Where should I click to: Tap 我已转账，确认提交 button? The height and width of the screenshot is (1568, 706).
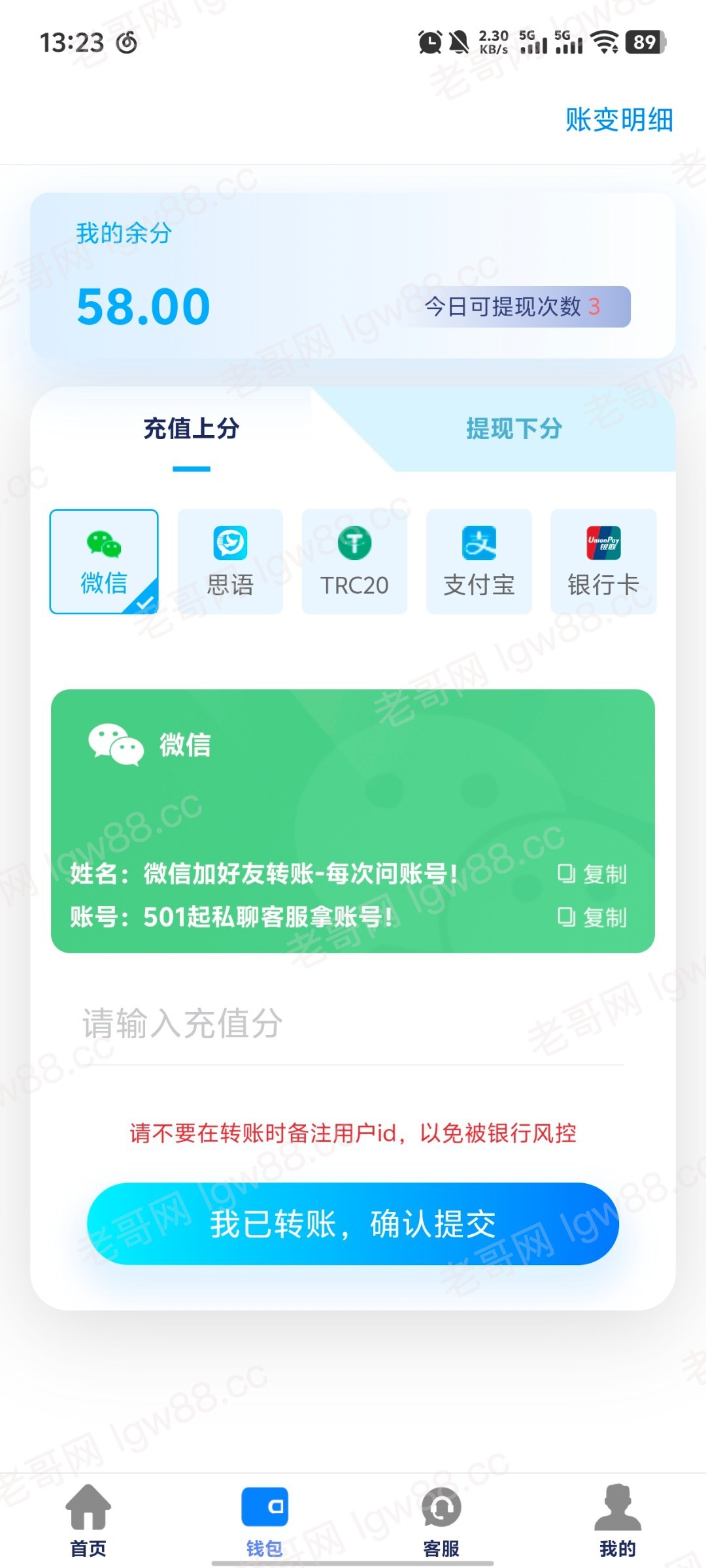pyautogui.click(x=353, y=1224)
